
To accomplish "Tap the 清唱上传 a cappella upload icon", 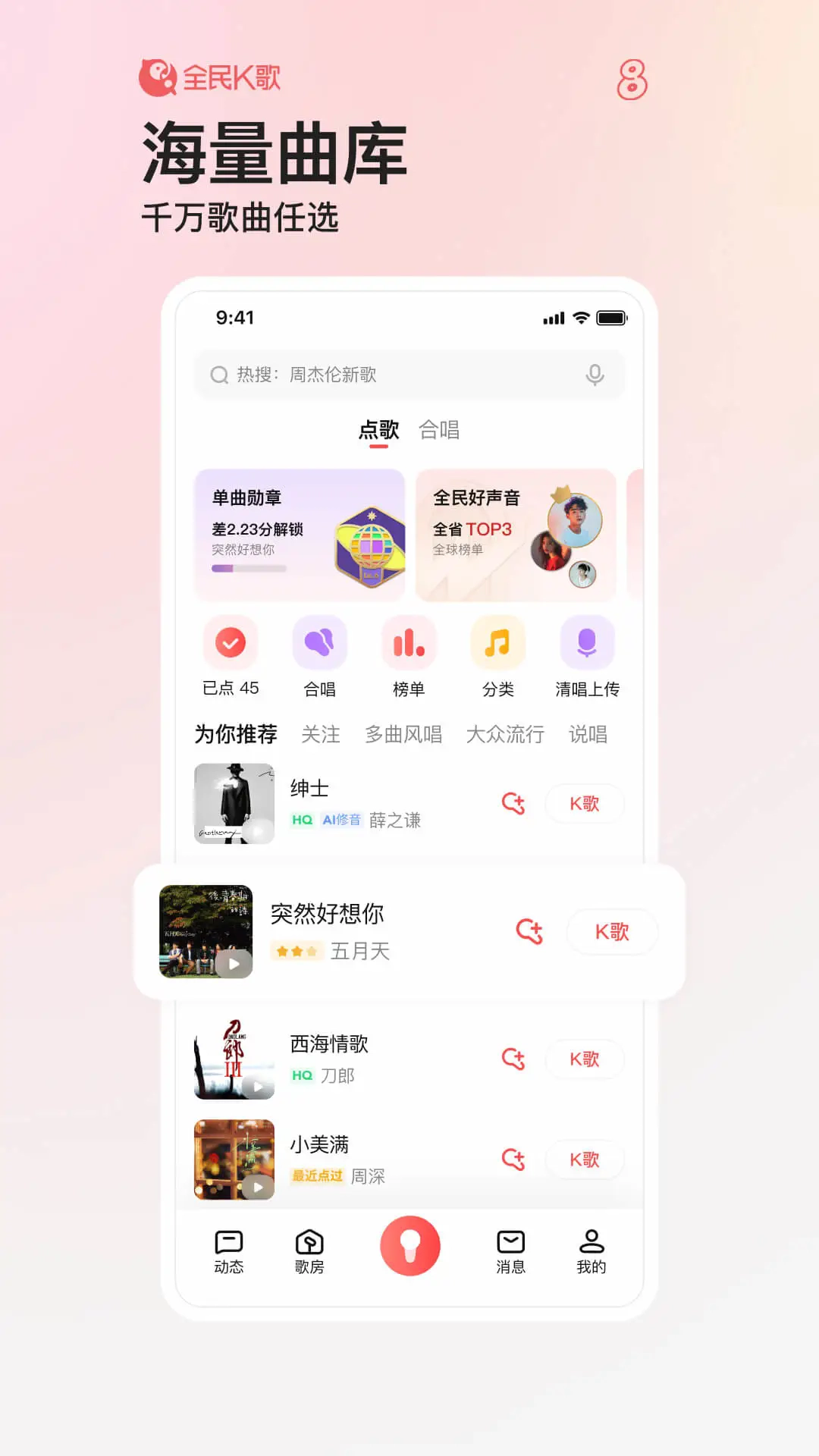I will click(588, 643).
